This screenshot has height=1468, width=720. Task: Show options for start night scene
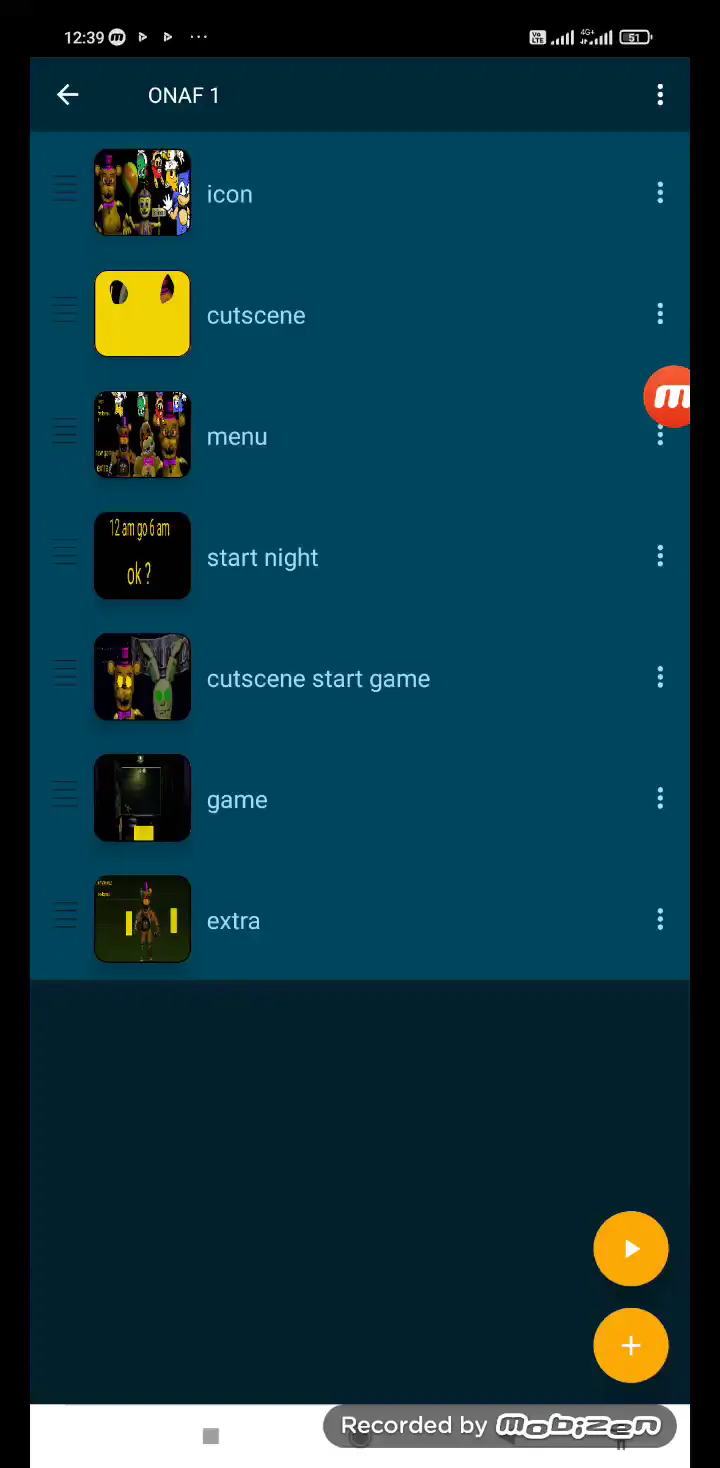point(660,557)
